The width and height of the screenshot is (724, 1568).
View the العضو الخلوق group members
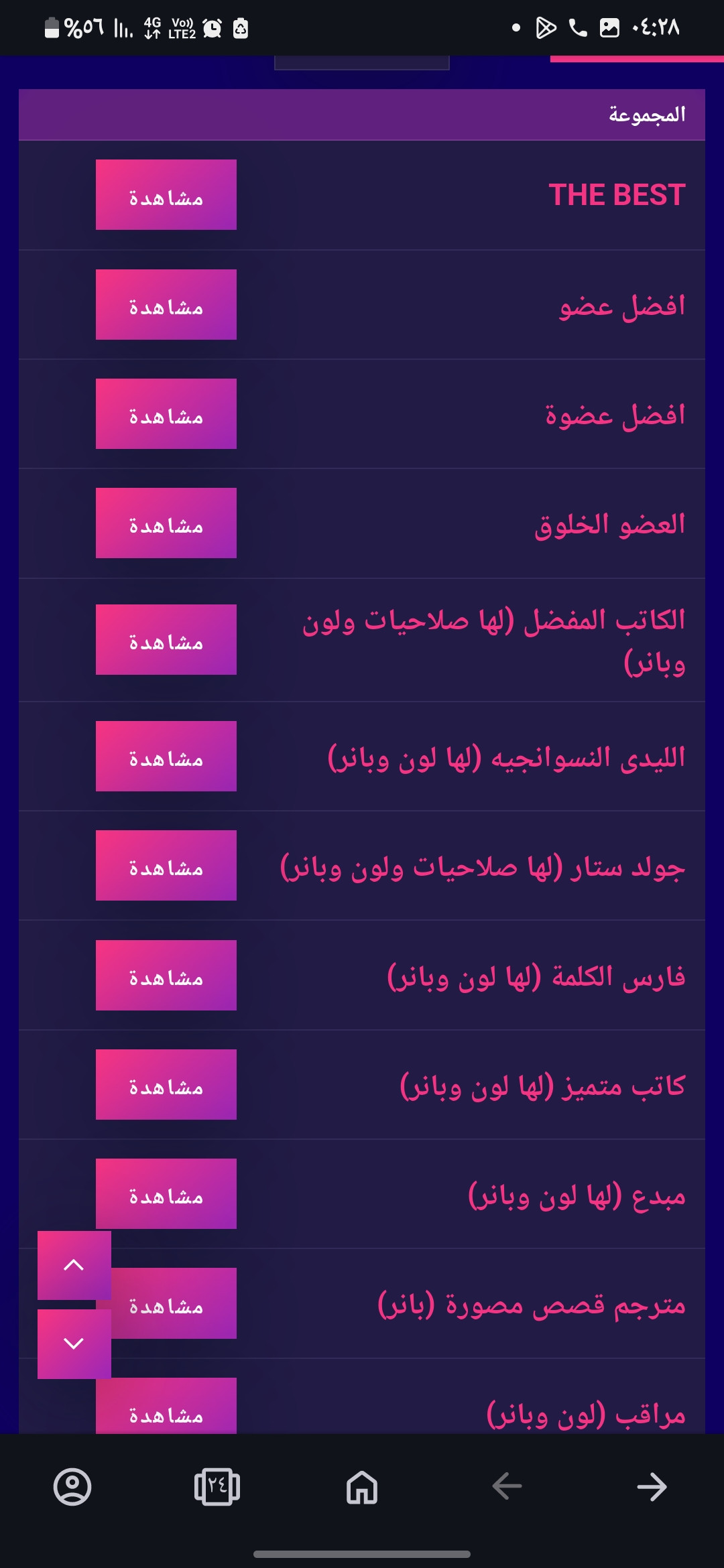point(166,523)
